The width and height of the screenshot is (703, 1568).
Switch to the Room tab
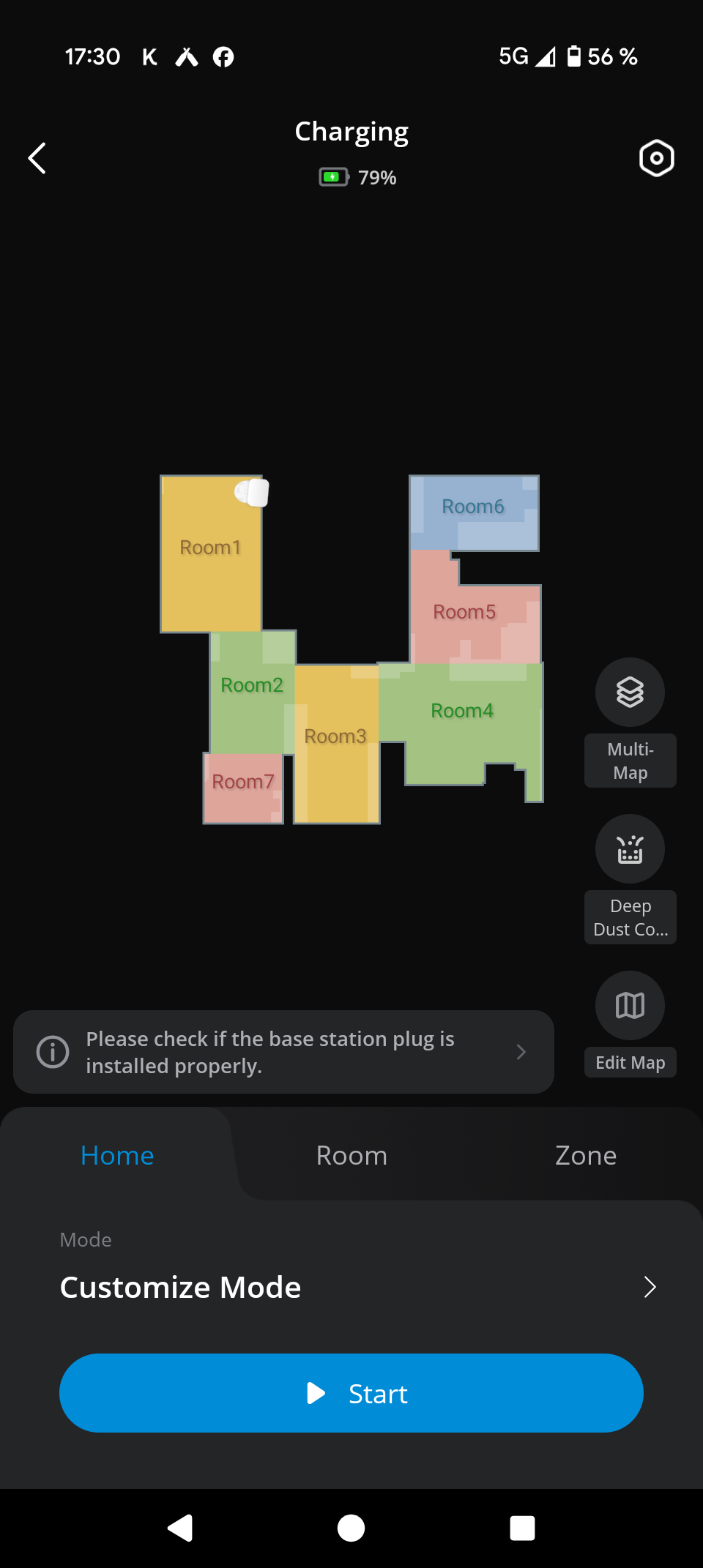351,1155
